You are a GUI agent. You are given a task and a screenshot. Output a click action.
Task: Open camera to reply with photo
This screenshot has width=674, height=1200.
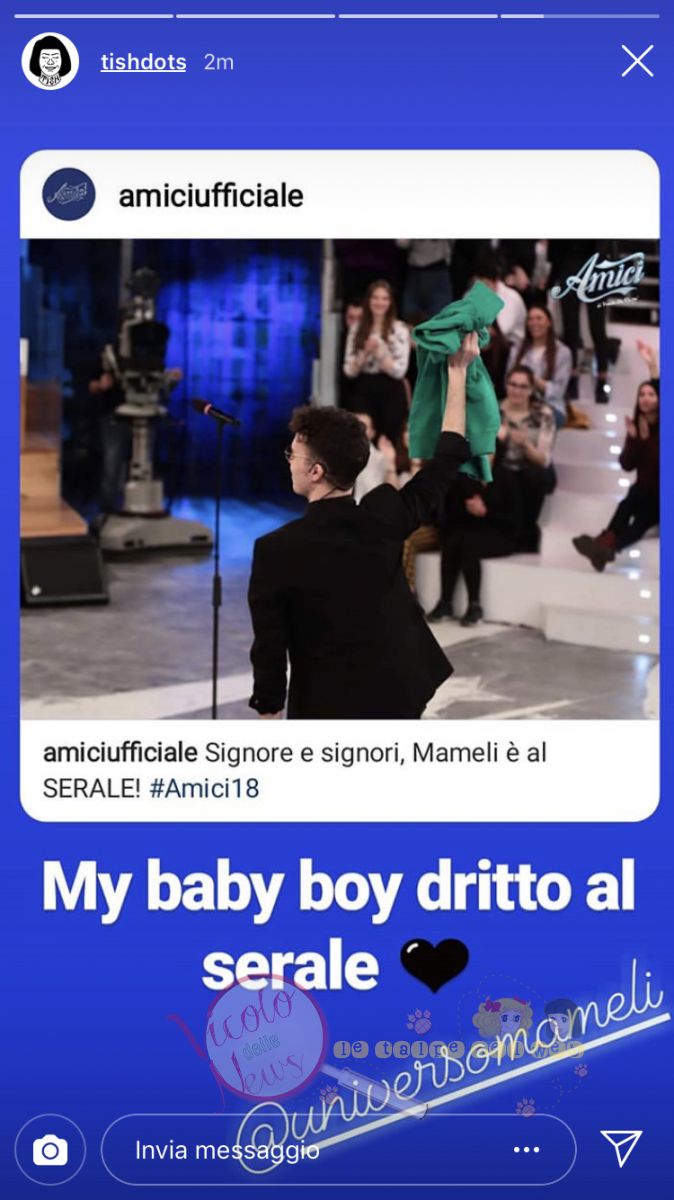point(50,1150)
